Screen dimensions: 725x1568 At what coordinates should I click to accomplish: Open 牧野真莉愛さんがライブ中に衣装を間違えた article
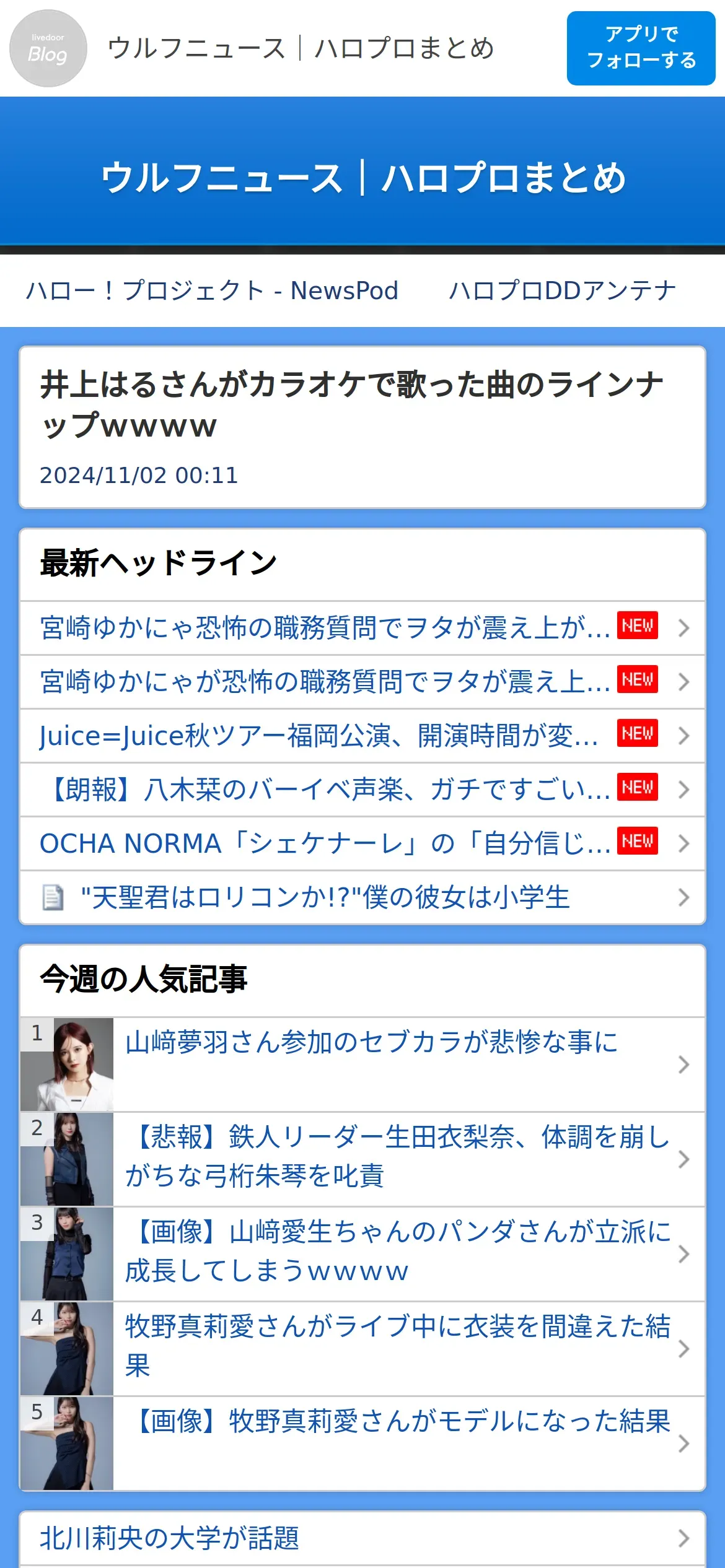(x=362, y=1349)
